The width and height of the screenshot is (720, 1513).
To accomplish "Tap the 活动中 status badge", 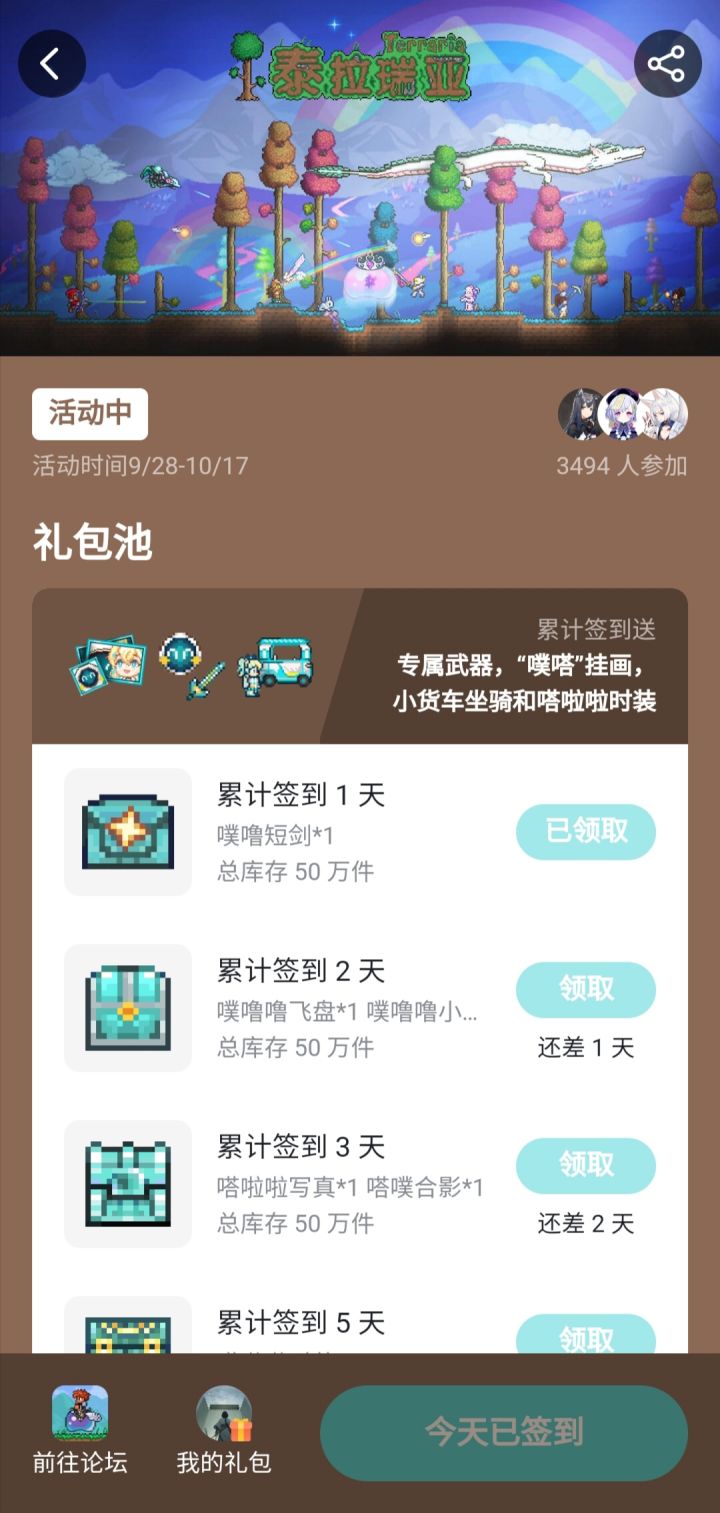I will click(x=90, y=413).
